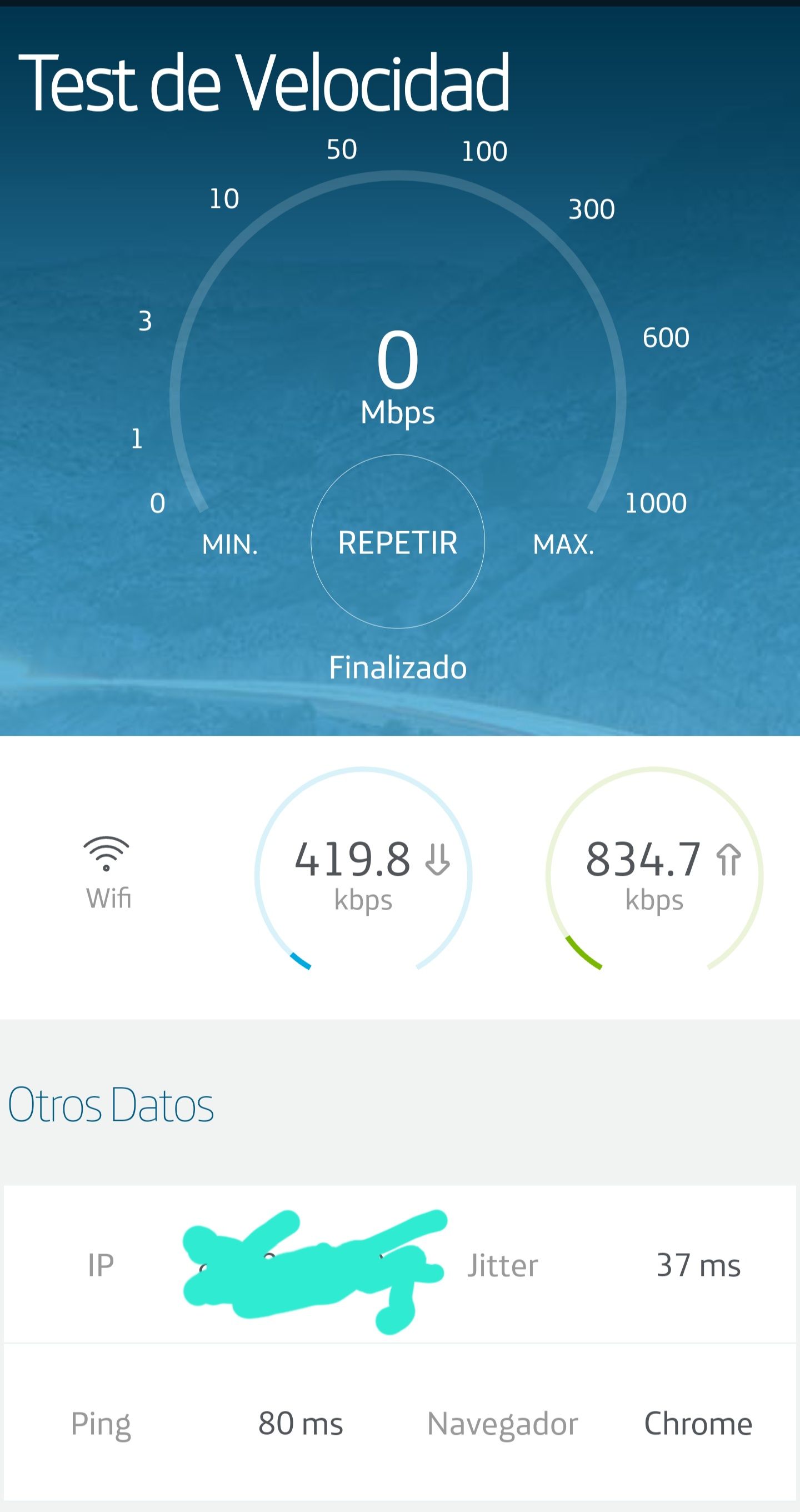
Task: Select the MAX. label on the gauge
Action: click(565, 543)
